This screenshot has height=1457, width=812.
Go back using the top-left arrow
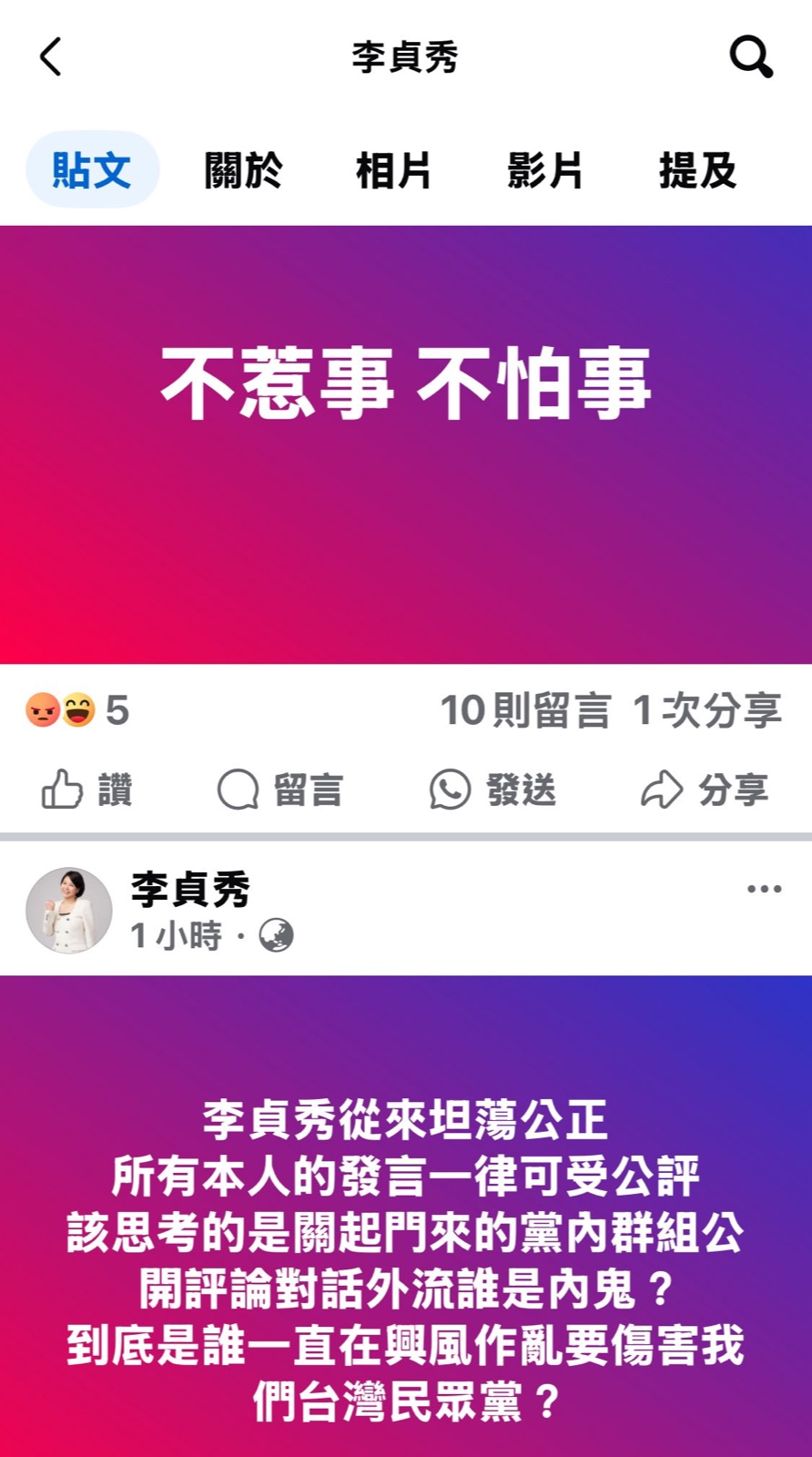[51, 56]
